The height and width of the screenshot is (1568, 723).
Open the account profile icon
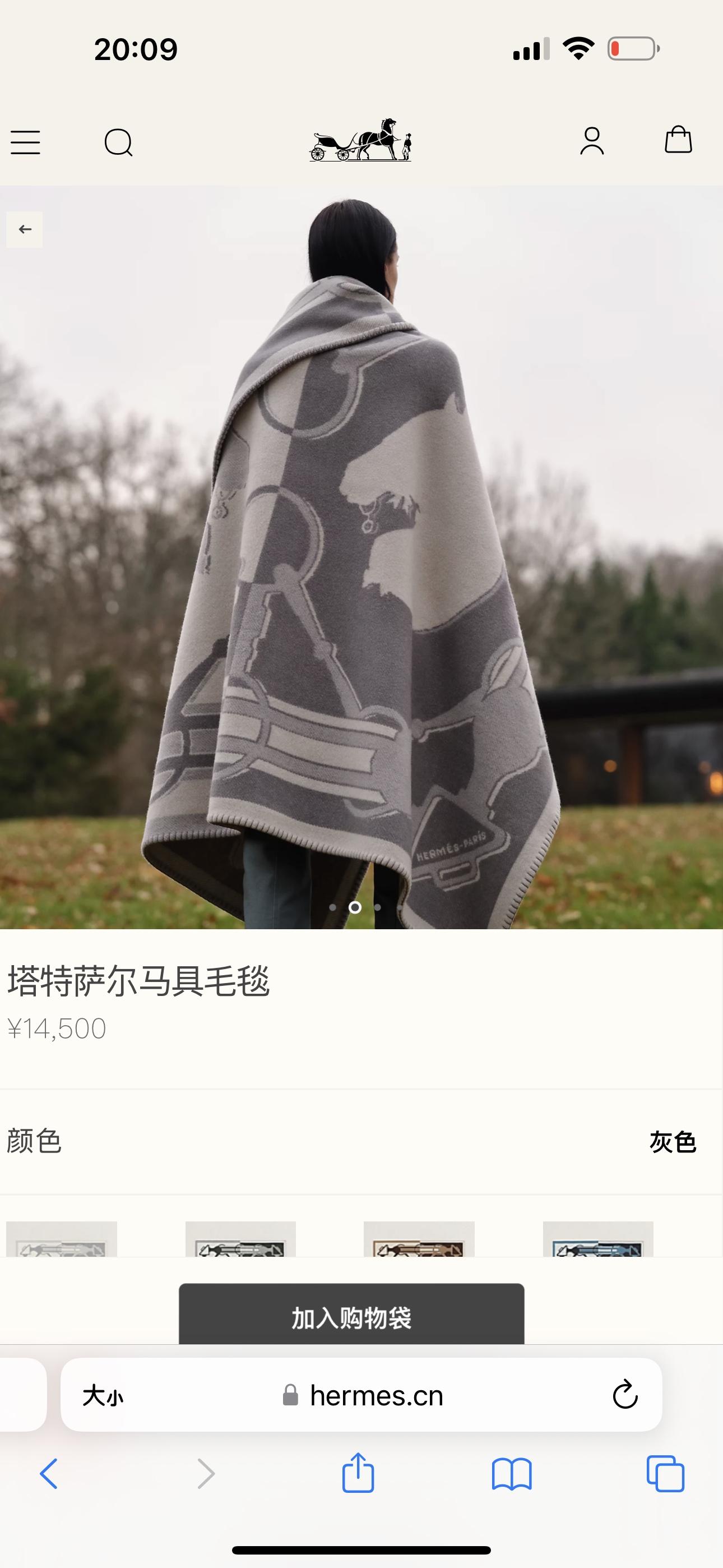(591, 141)
